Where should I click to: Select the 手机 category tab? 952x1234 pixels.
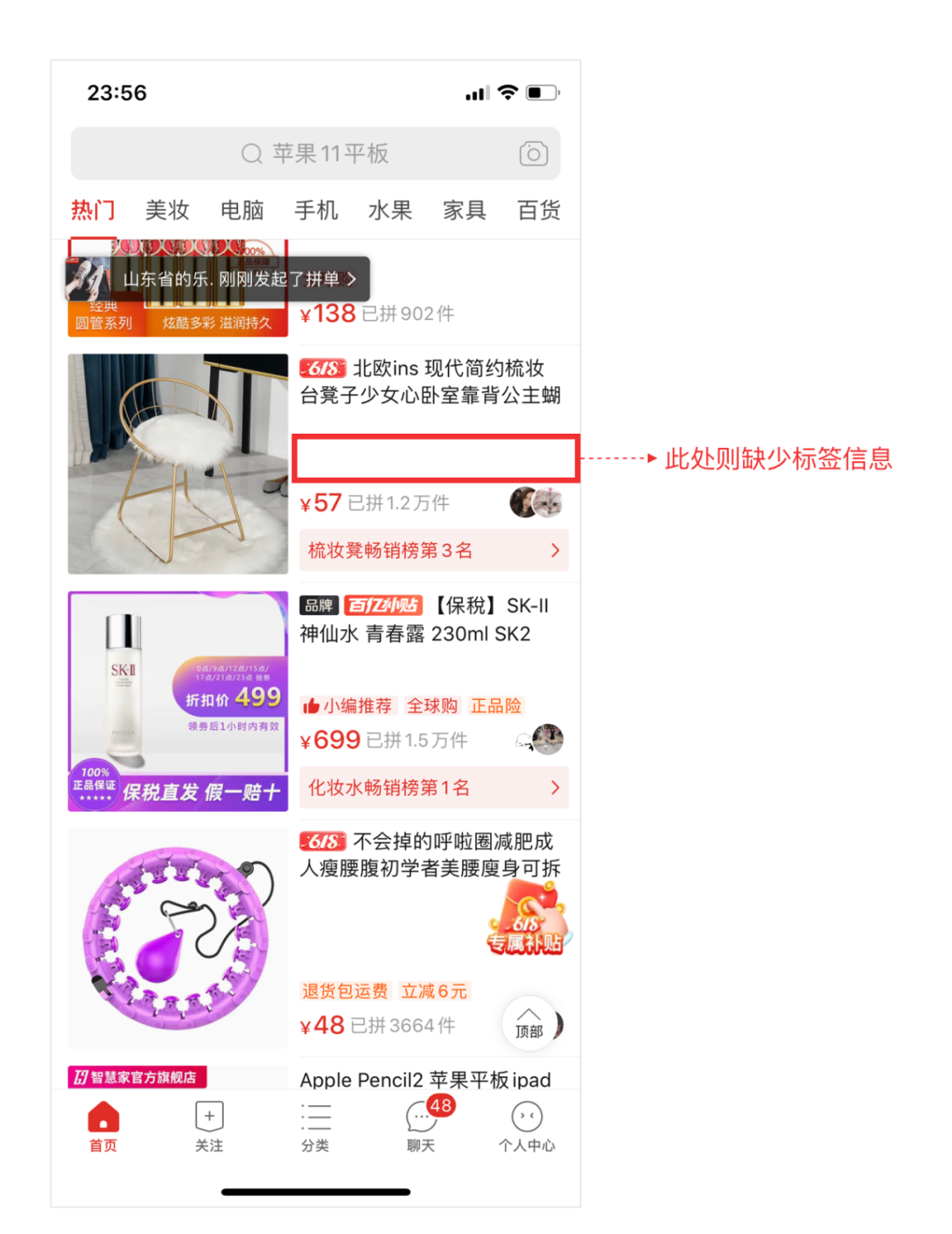(x=316, y=210)
